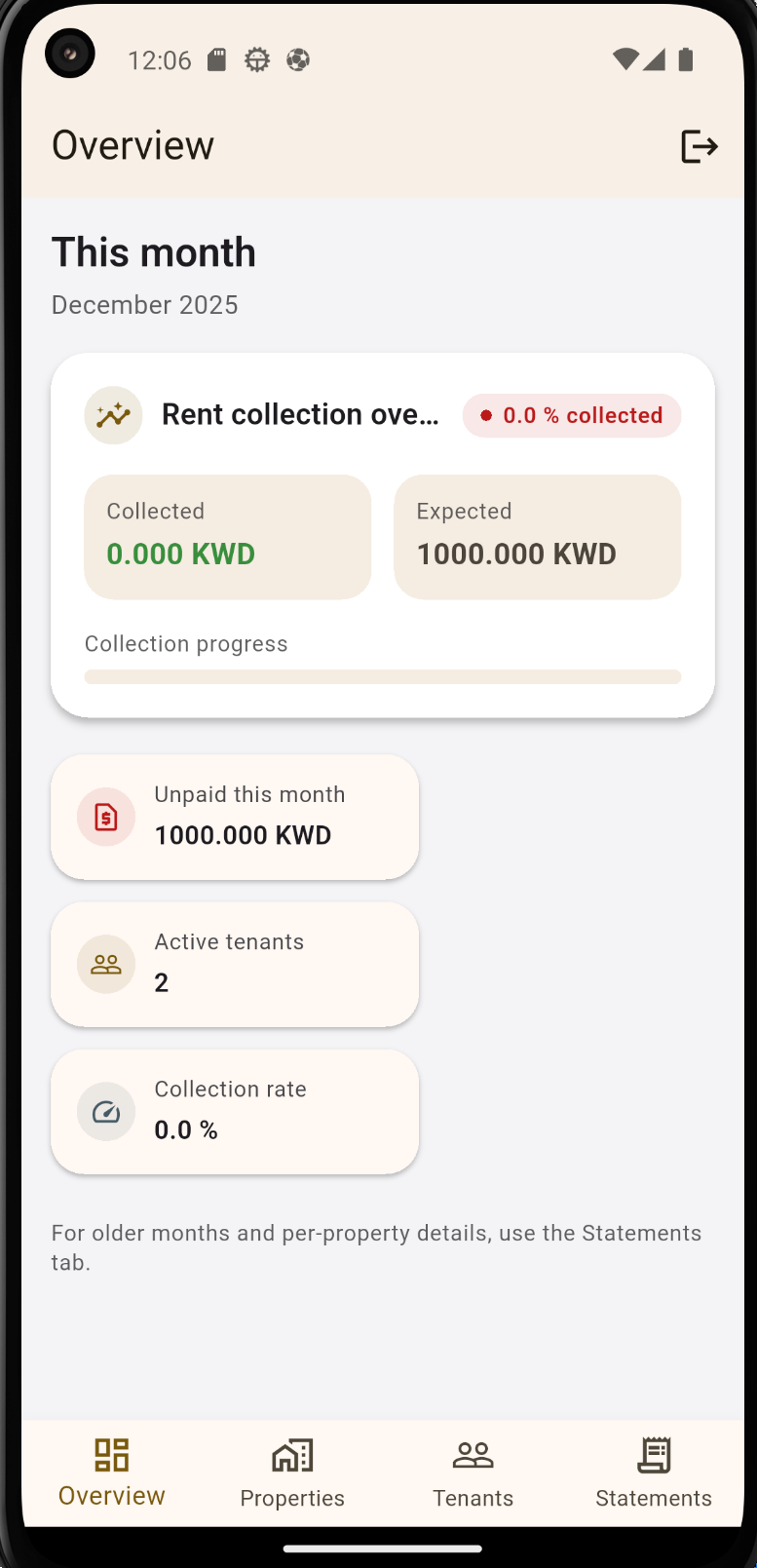
Task: Click the Active tenants people icon
Action: click(105, 964)
